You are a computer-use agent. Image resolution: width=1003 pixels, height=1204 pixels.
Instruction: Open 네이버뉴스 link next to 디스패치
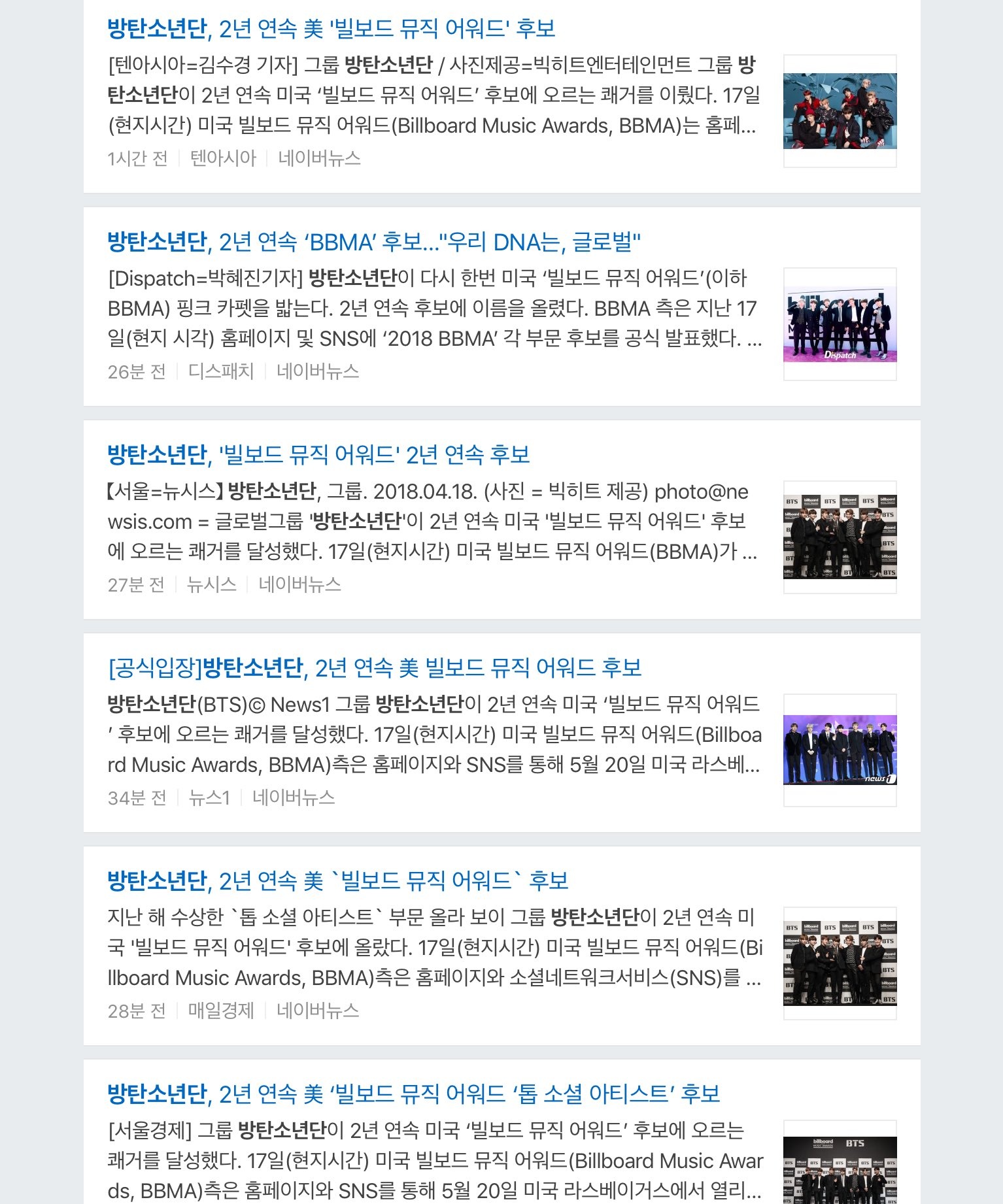pyautogui.click(x=318, y=371)
